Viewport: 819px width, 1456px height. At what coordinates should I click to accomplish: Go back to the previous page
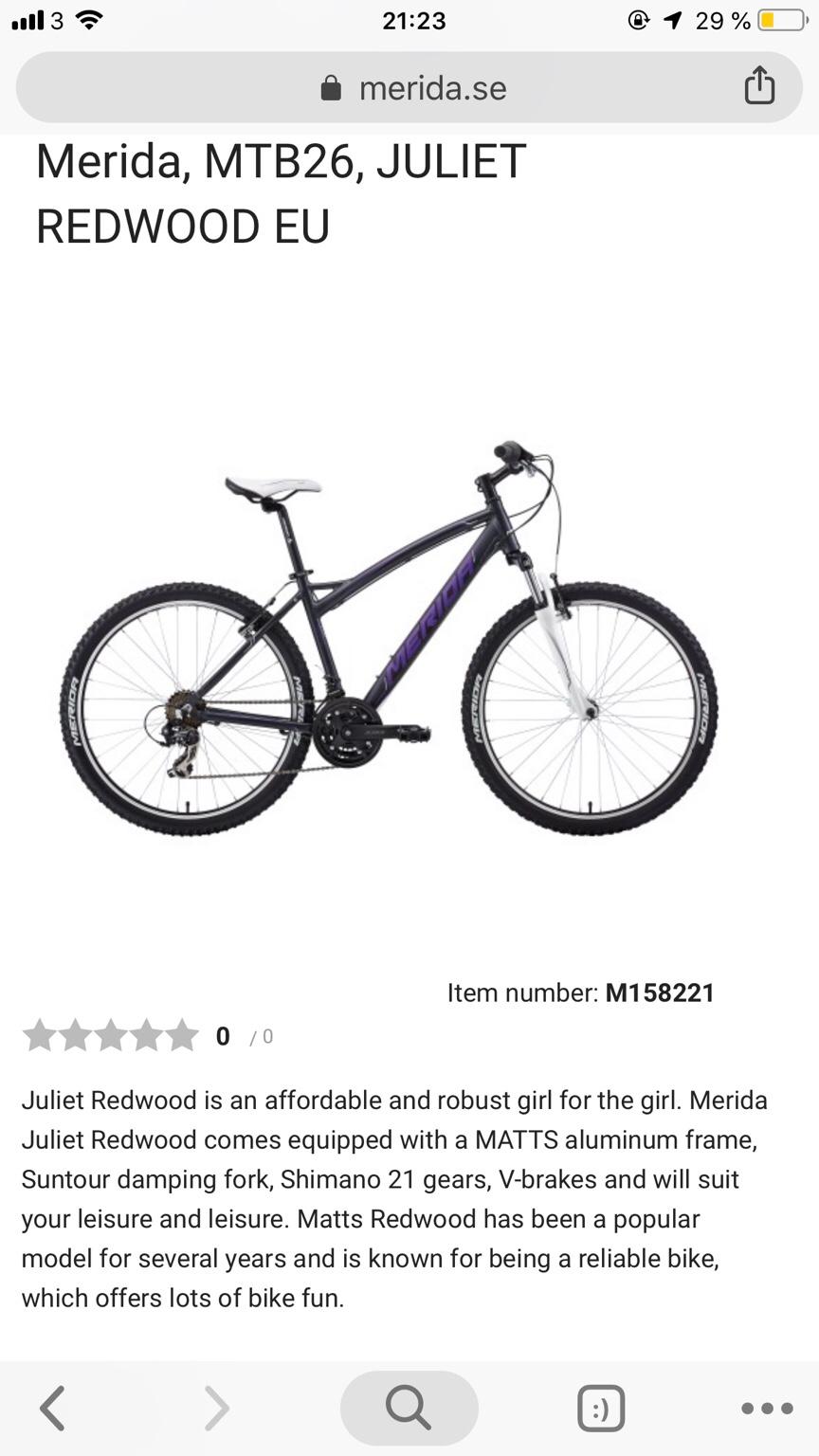point(53,1408)
